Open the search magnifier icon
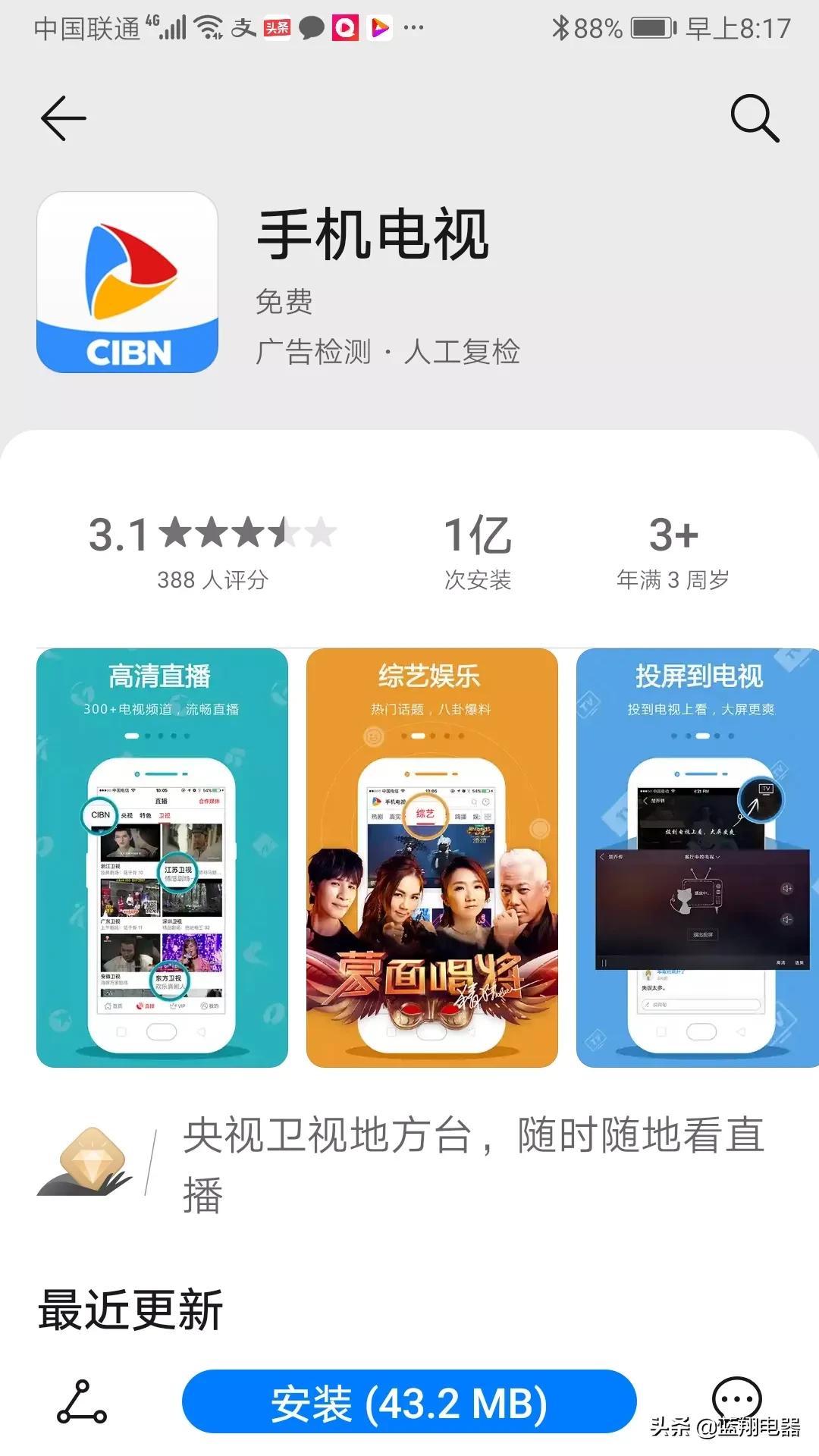This screenshot has width=819, height=1456. [x=754, y=118]
